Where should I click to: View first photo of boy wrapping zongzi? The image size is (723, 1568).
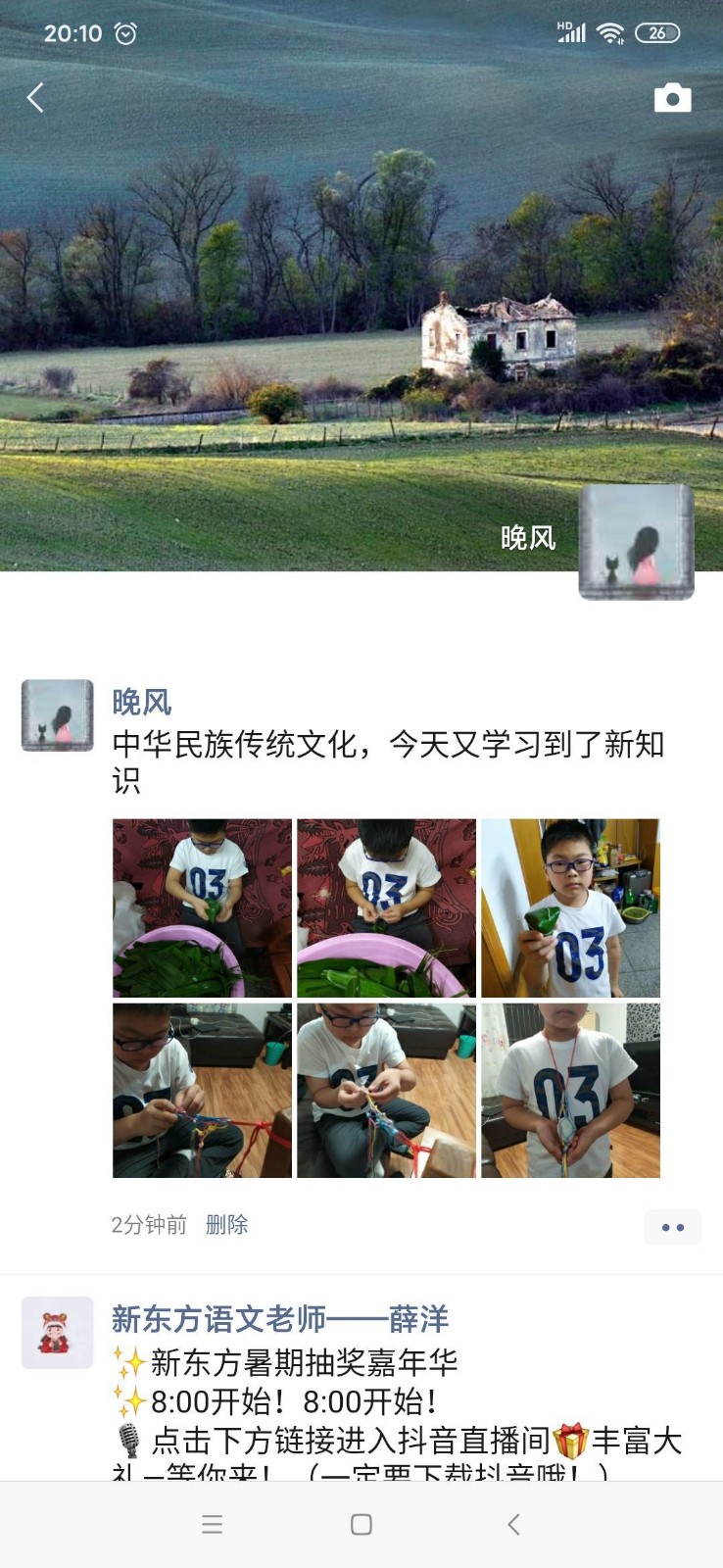(x=202, y=907)
